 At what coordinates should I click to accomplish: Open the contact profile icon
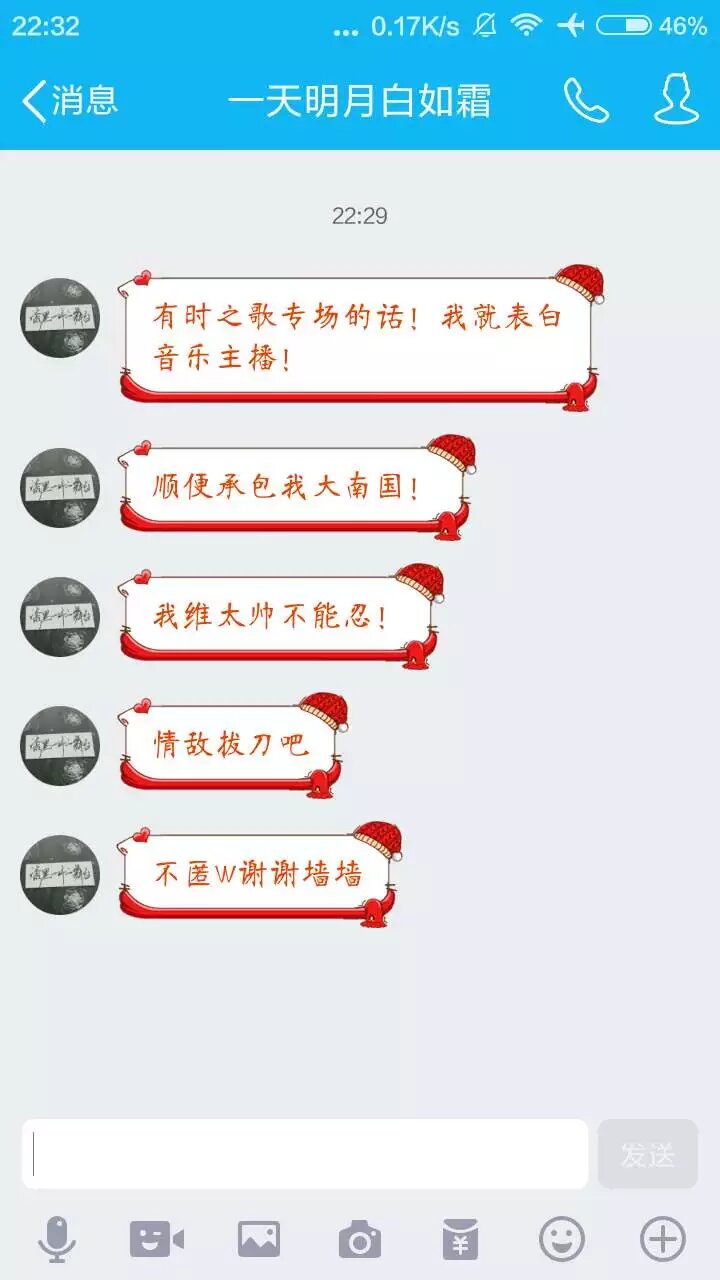(676, 101)
